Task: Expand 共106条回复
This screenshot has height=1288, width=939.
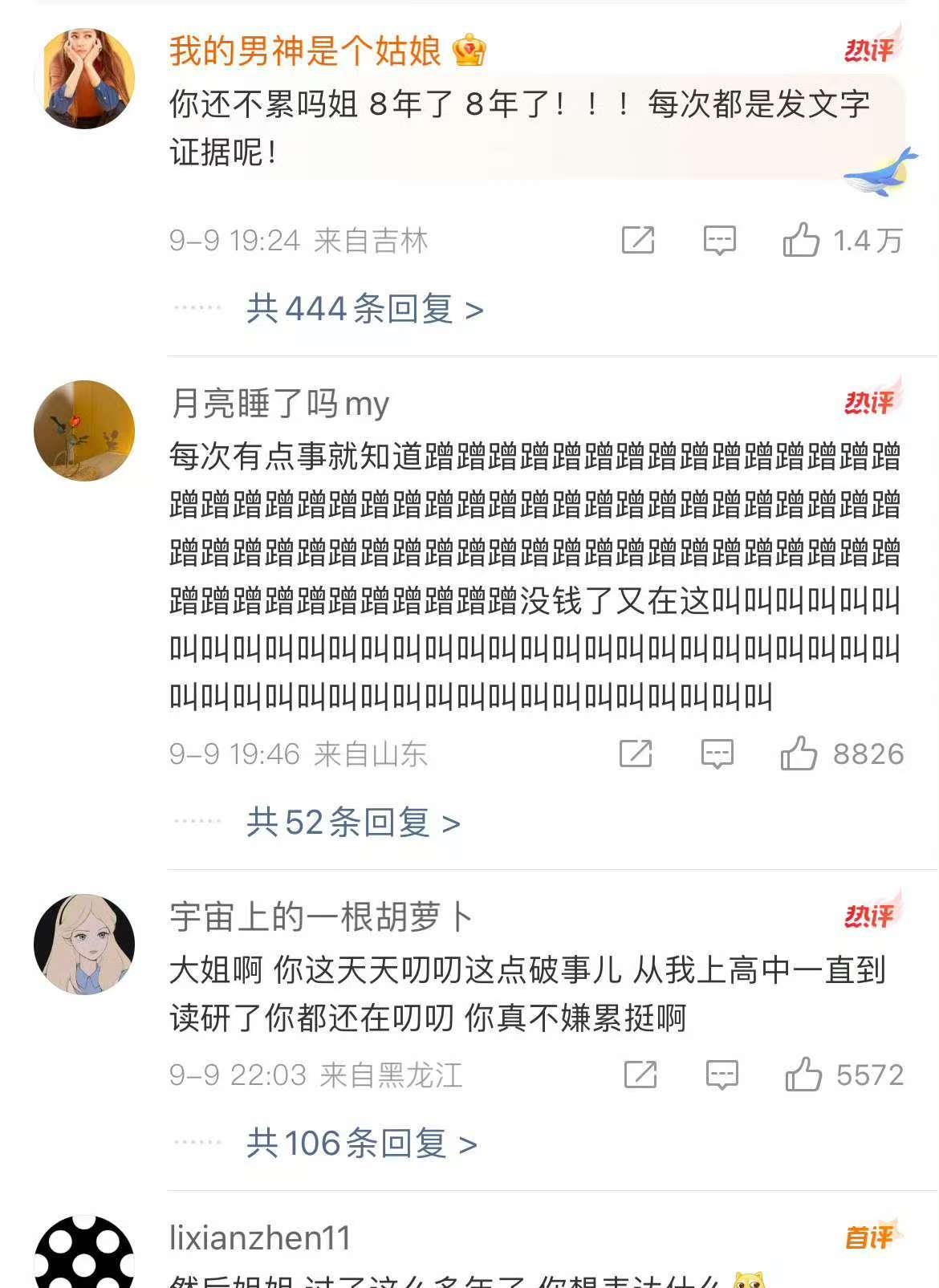Action: click(x=361, y=1144)
